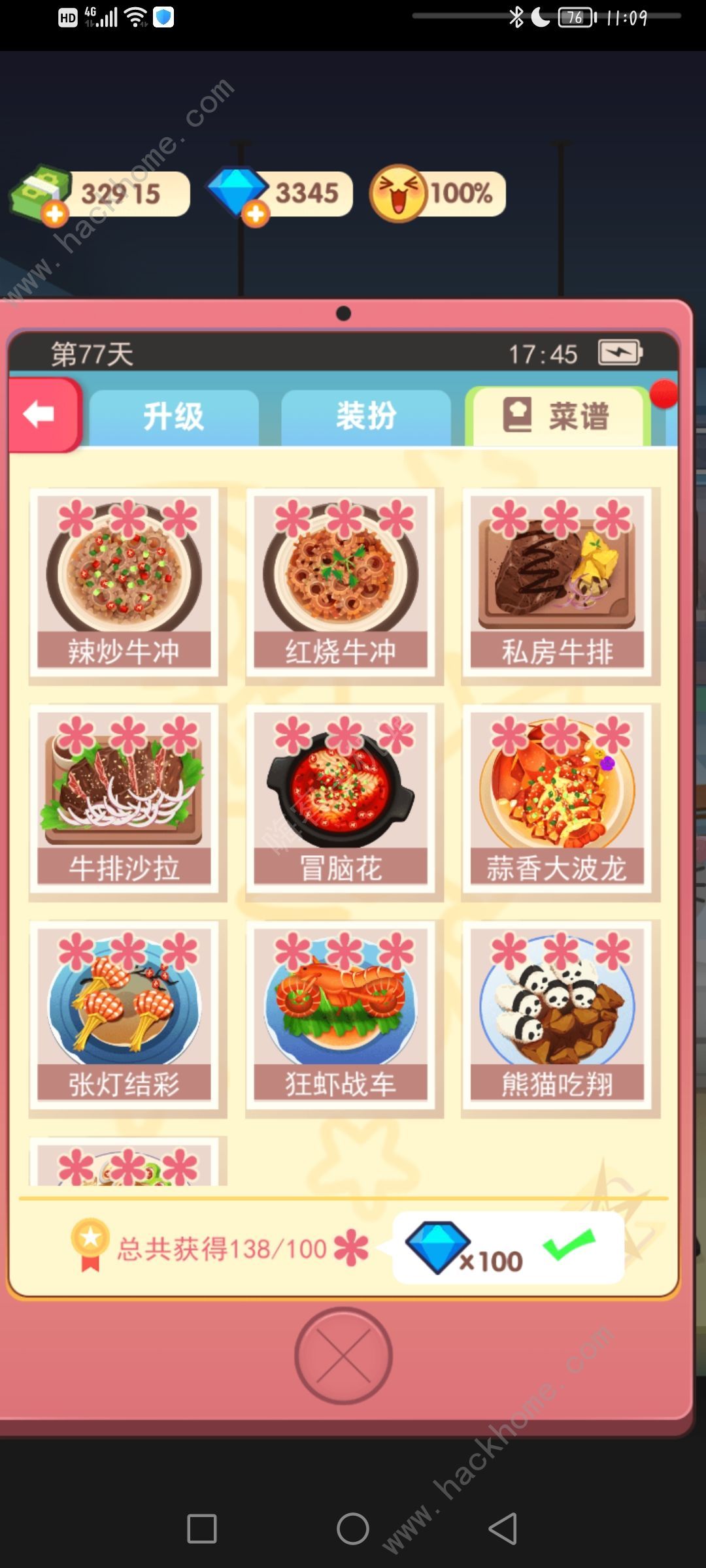Add more cash with plus icon

click(x=55, y=213)
